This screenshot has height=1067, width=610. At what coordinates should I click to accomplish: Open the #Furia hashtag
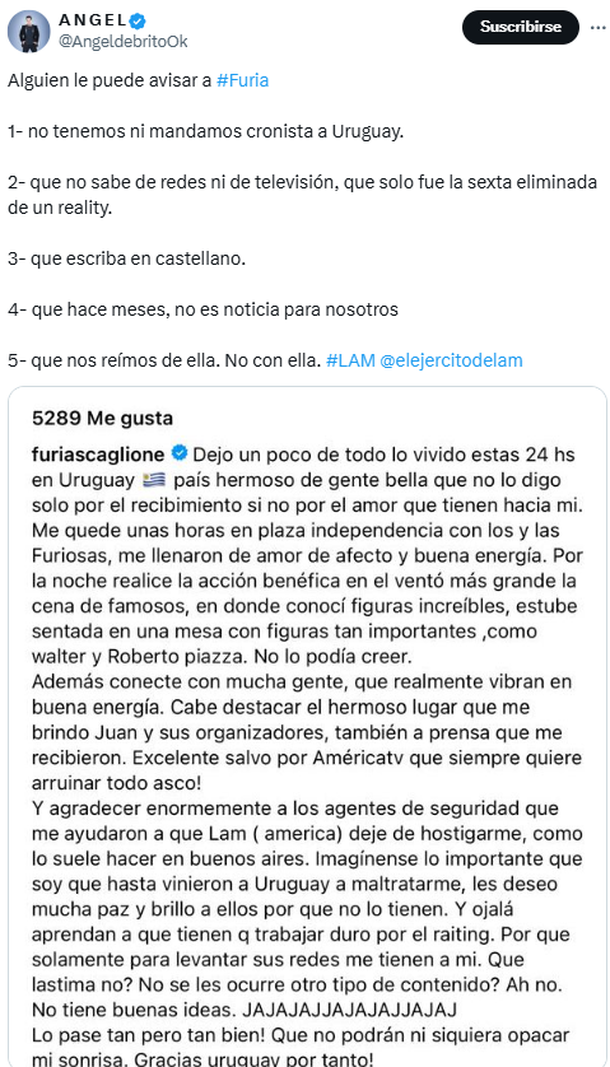242,80
